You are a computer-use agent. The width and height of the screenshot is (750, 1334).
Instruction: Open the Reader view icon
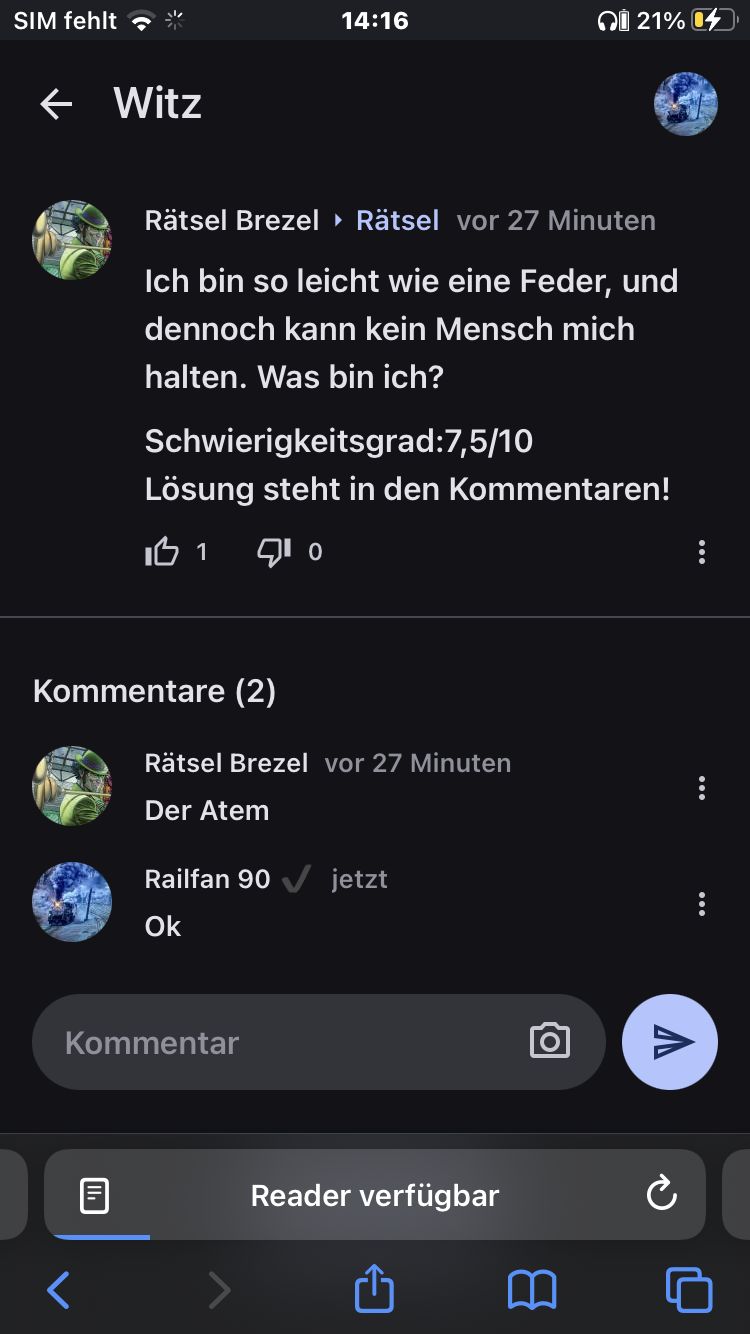pyautogui.click(x=94, y=1195)
